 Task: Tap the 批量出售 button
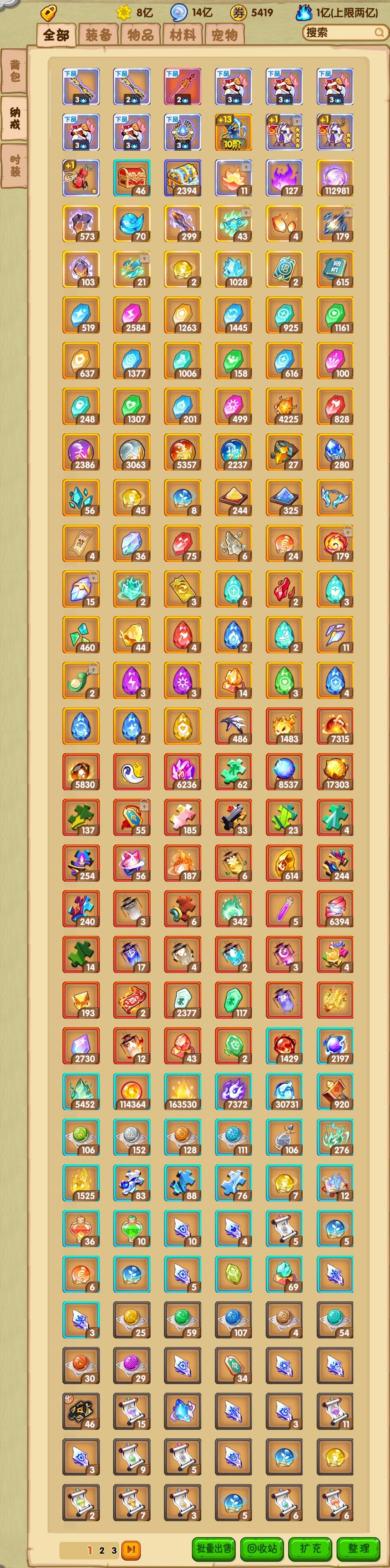coord(214,1548)
